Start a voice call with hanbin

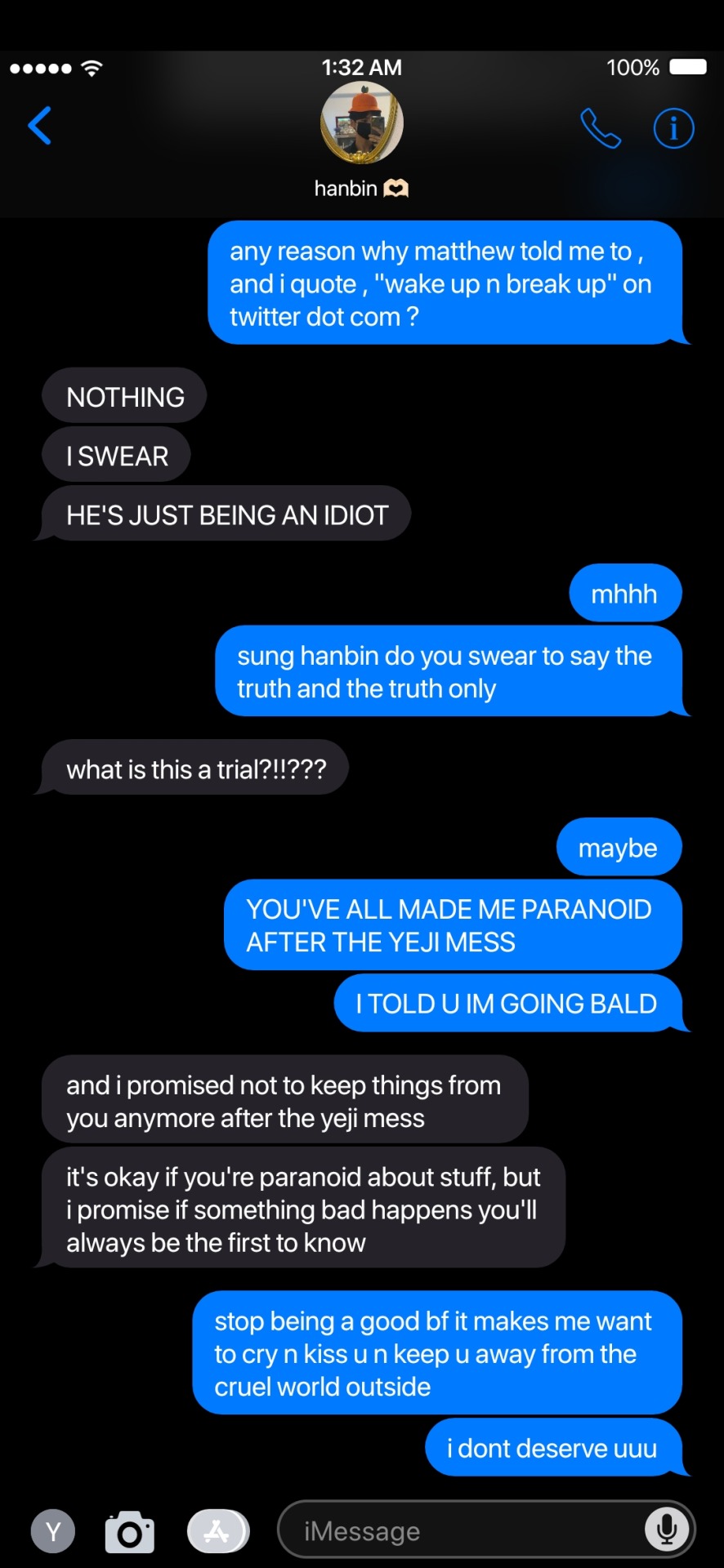[x=601, y=128]
